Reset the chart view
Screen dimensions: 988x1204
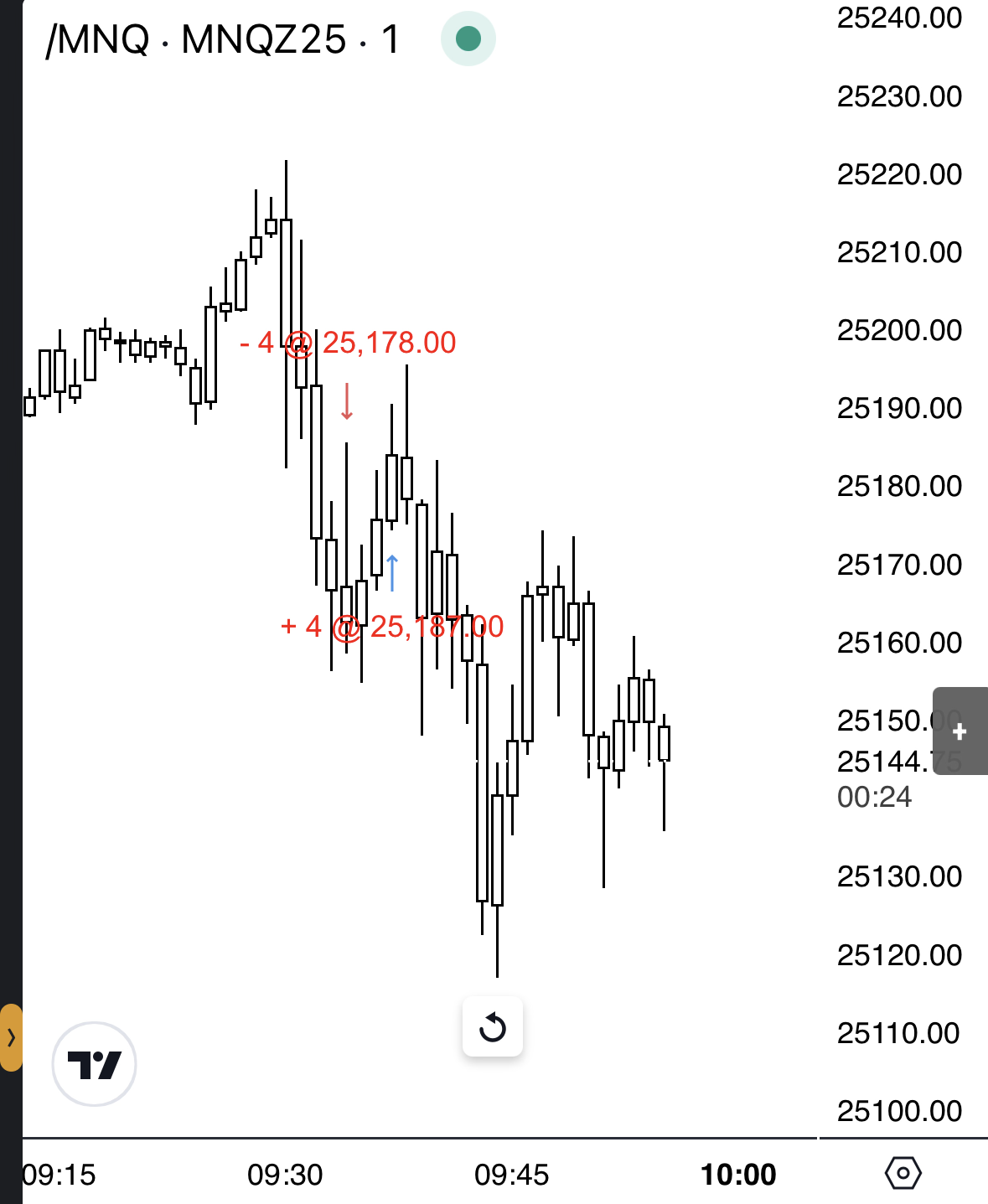click(493, 1026)
